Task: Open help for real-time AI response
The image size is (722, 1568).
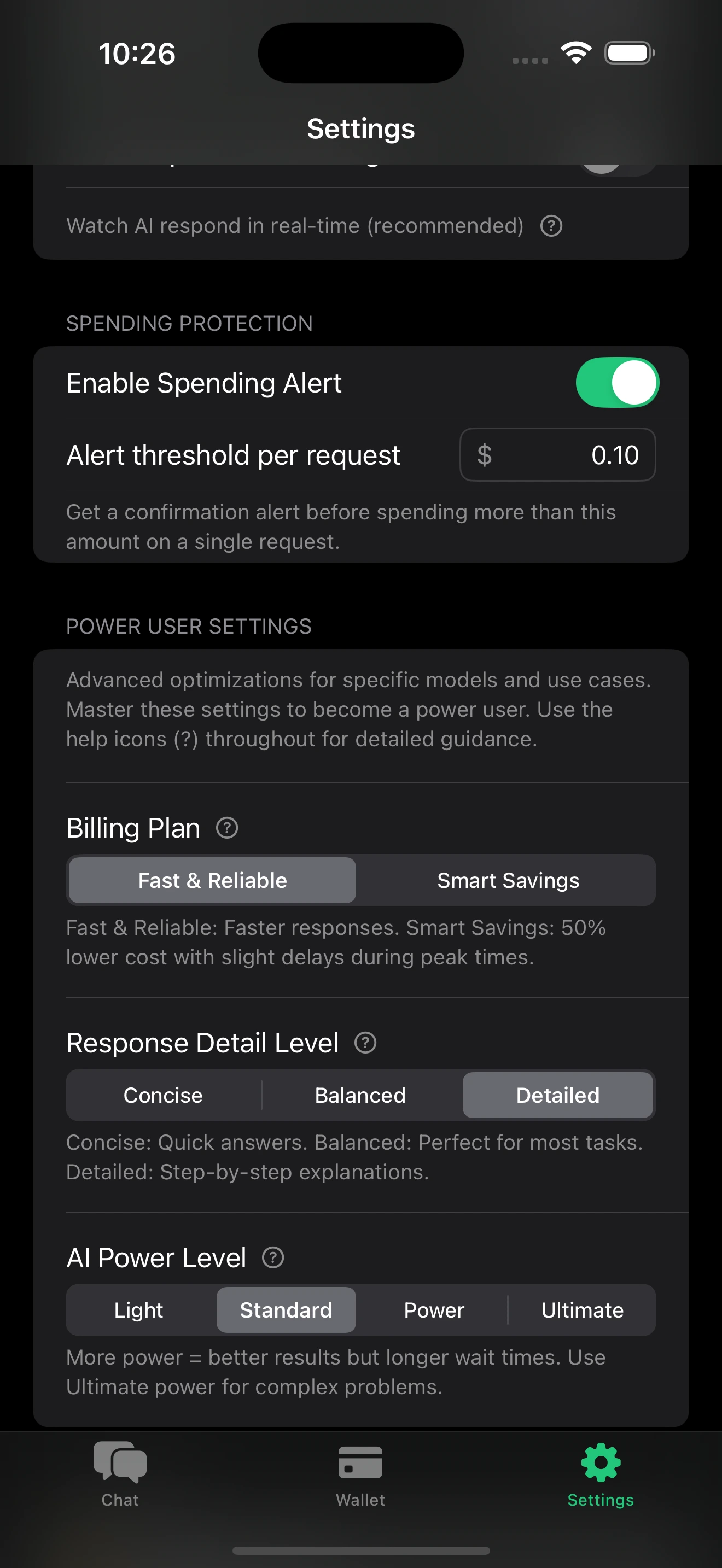Action: pos(551,226)
